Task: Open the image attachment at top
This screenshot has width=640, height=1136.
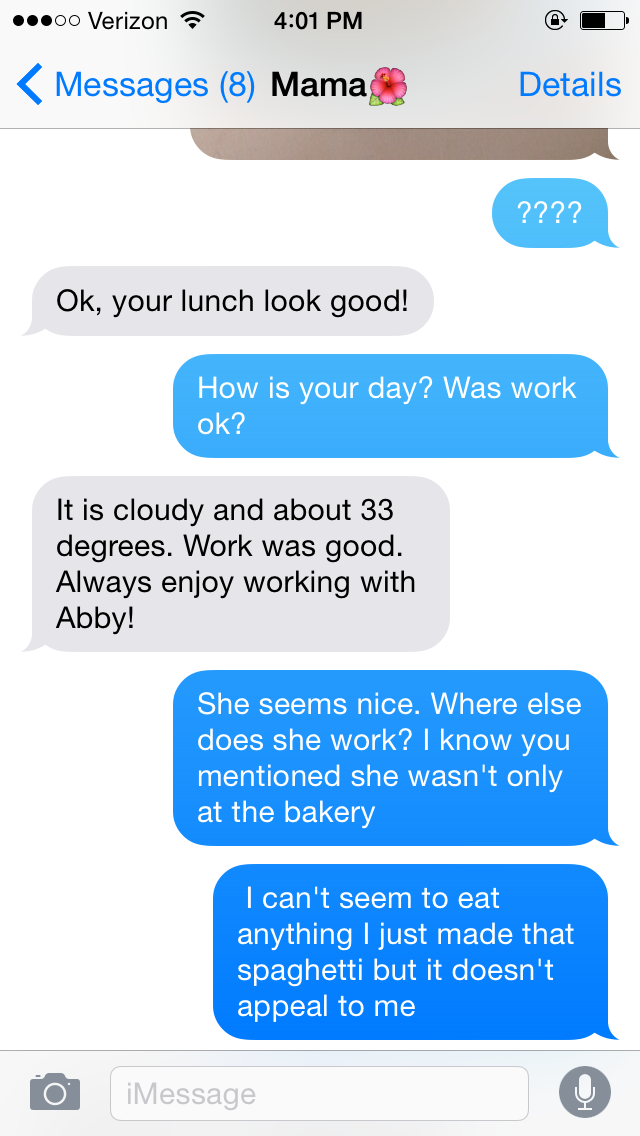Action: (400, 145)
